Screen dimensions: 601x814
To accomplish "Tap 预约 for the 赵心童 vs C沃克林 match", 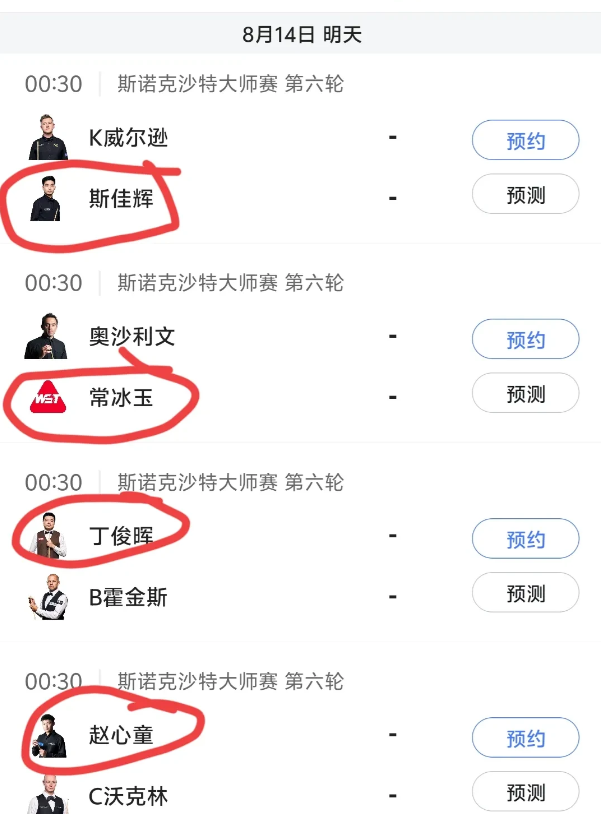I will pyautogui.click(x=525, y=739).
